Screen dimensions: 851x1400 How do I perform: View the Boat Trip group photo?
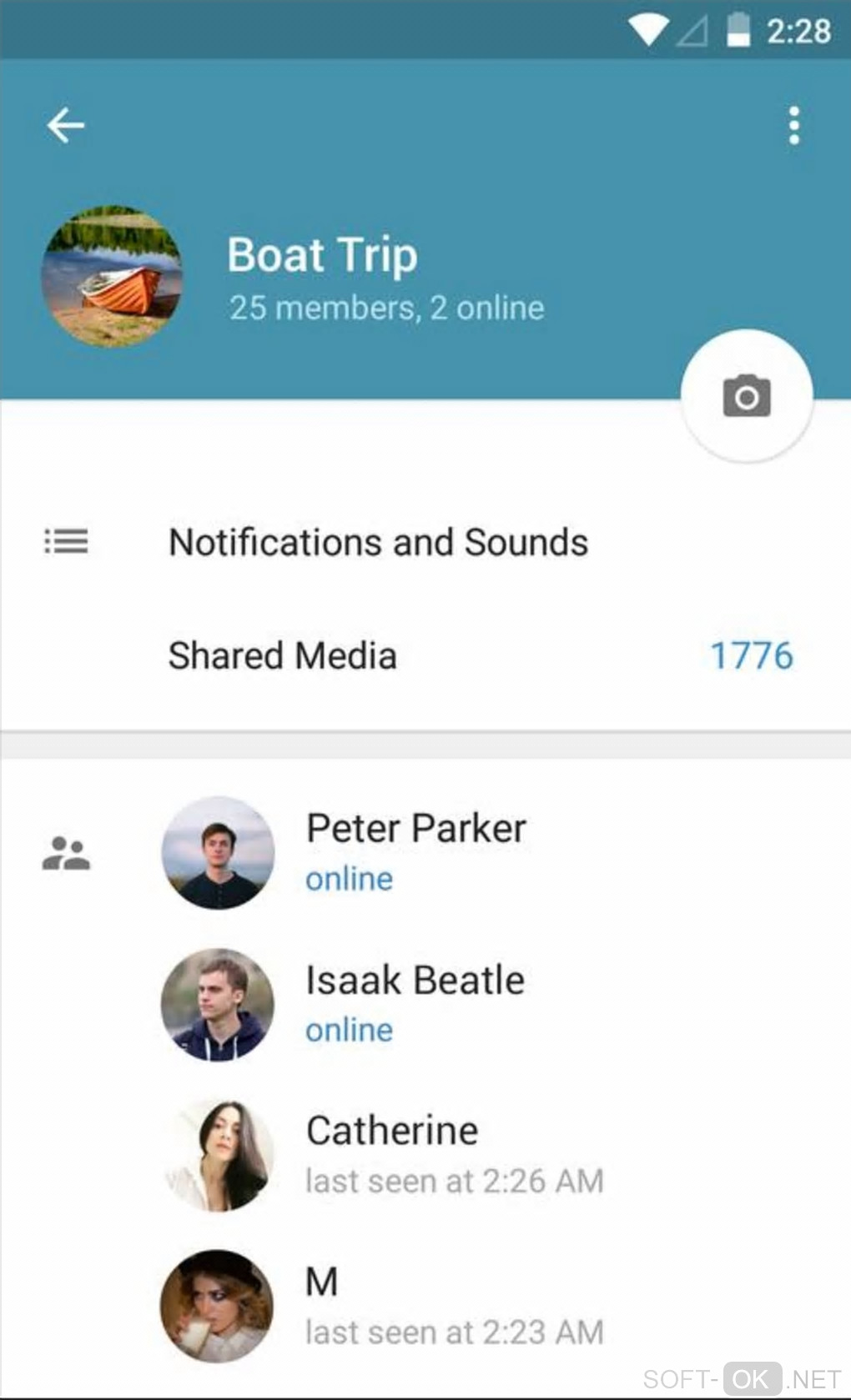pyautogui.click(x=112, y=276)
